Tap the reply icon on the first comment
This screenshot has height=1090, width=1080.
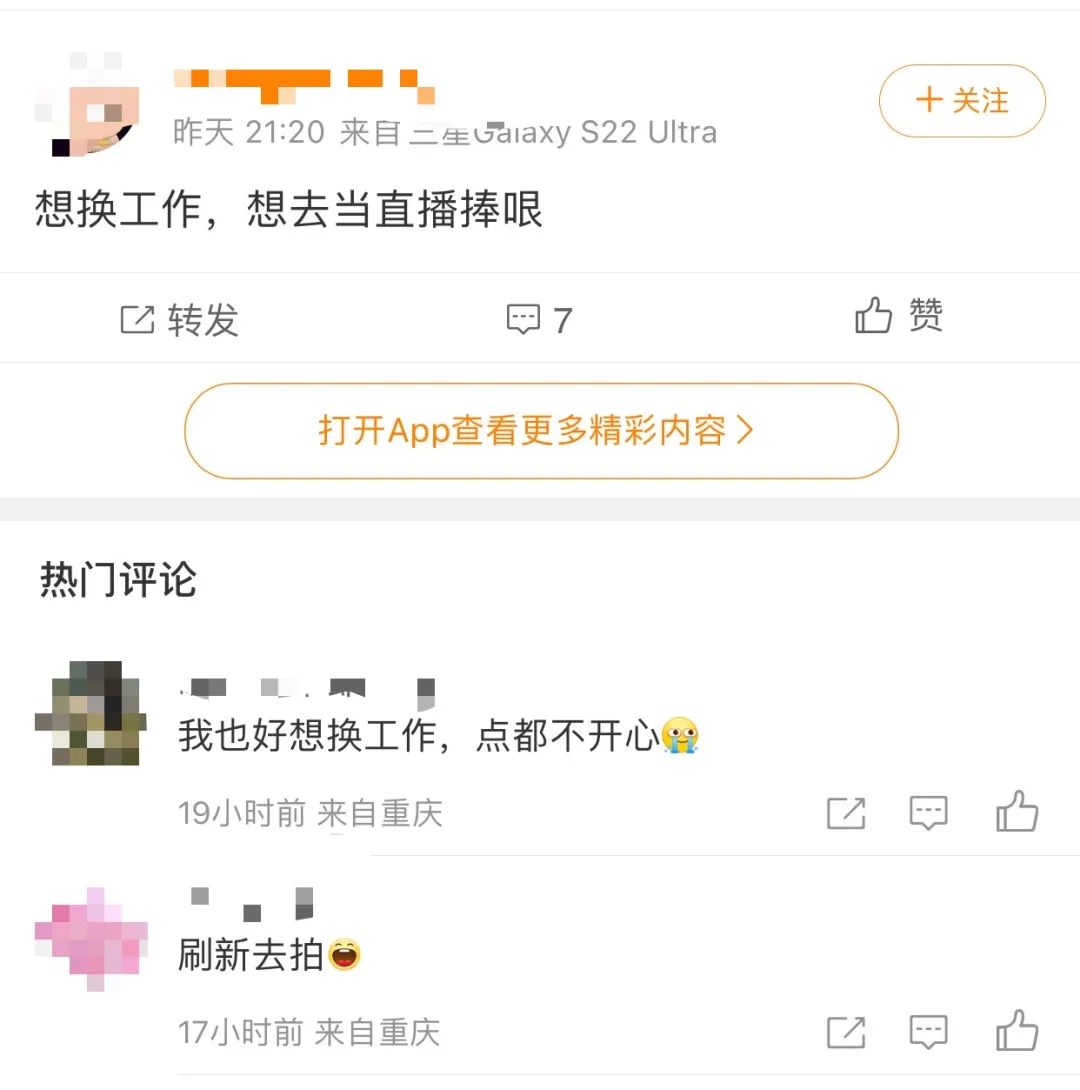[927, 813]
